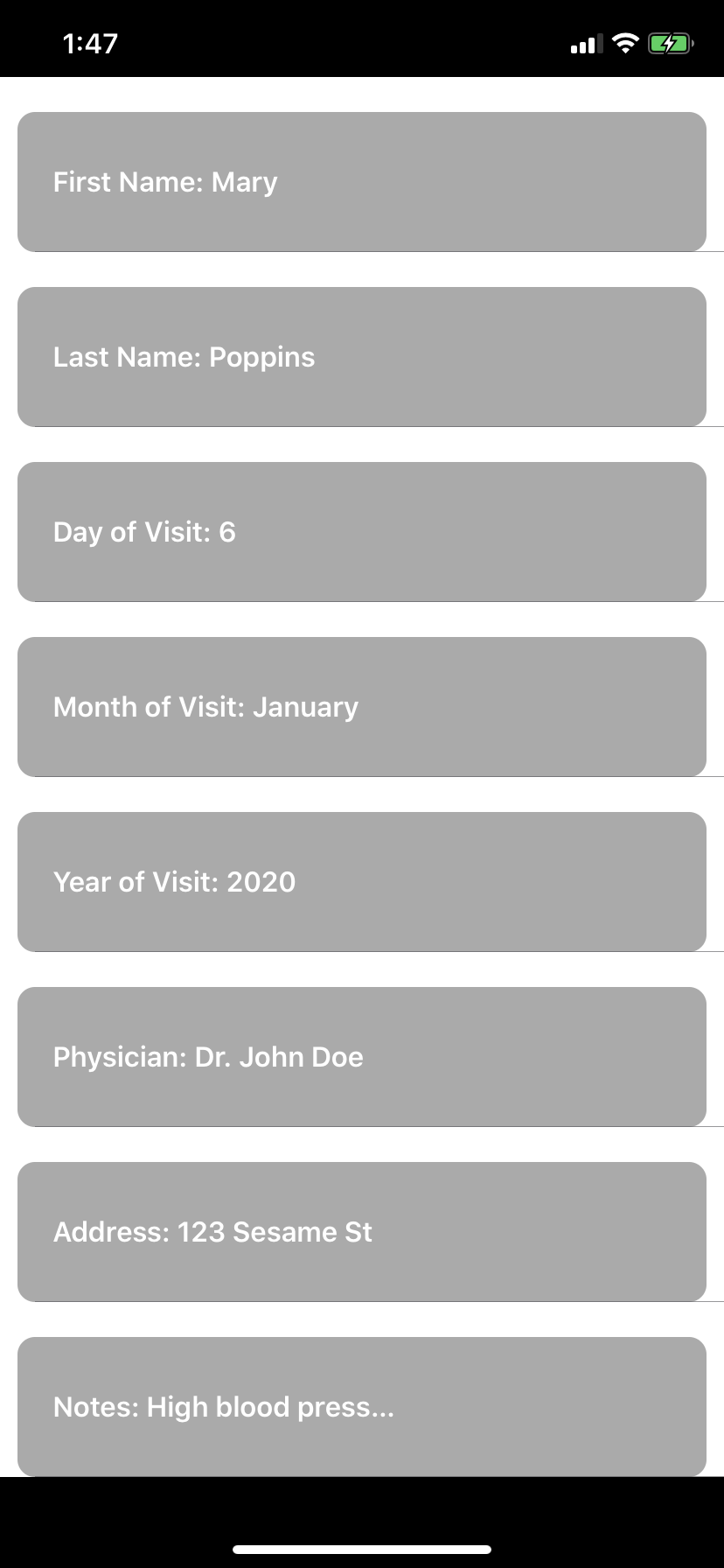Open the First Name: Mary row
Screen dimensions: 724x1568
coord(362,182)
